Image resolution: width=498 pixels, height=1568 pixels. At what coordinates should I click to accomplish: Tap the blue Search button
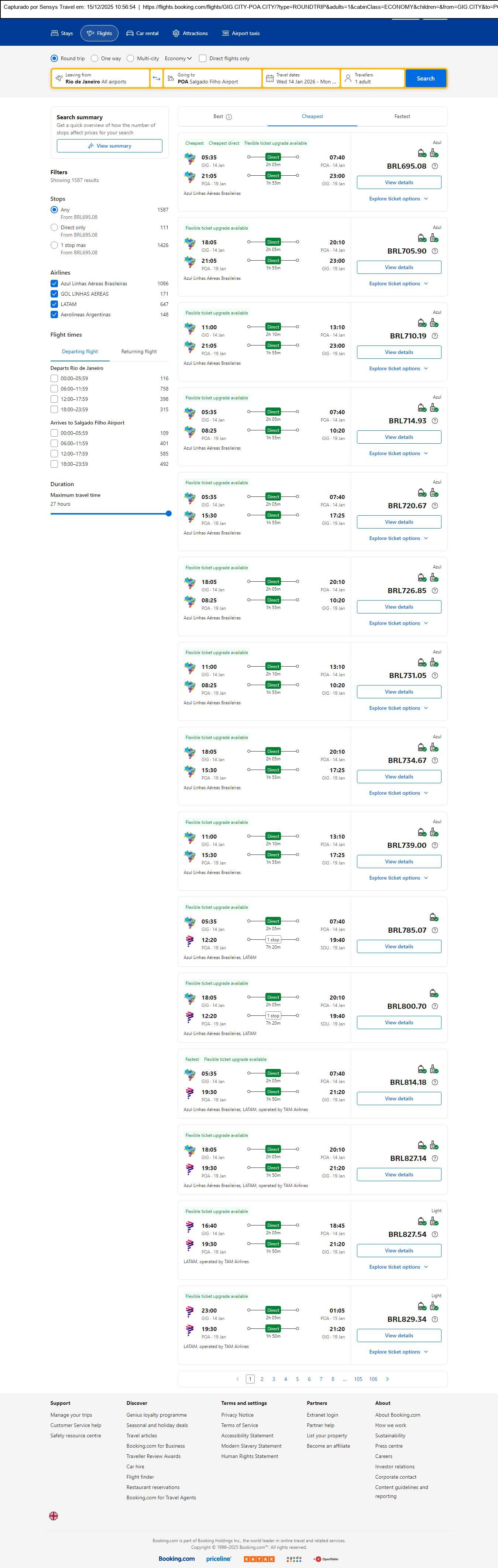425,79
